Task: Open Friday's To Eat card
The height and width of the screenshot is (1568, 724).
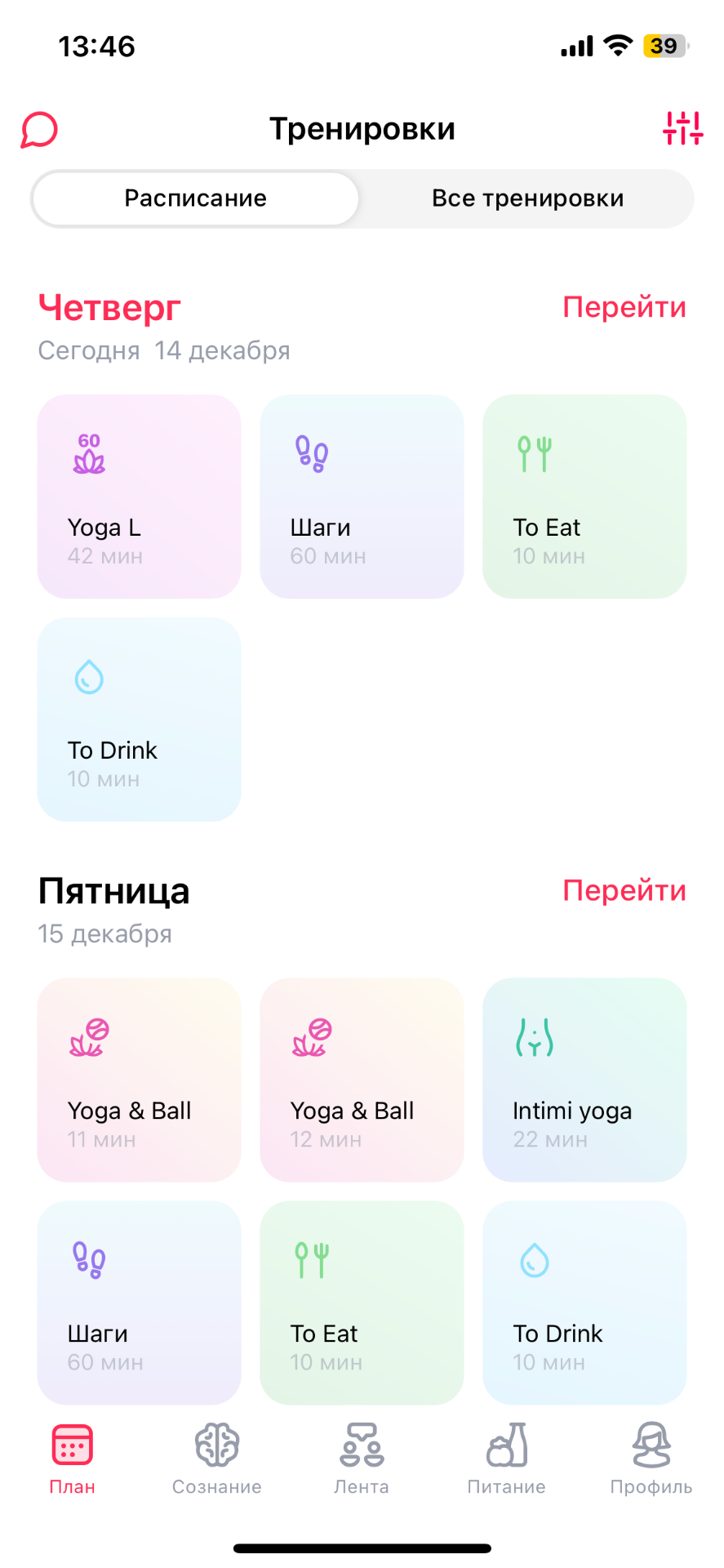Action: coord(362,1303)
